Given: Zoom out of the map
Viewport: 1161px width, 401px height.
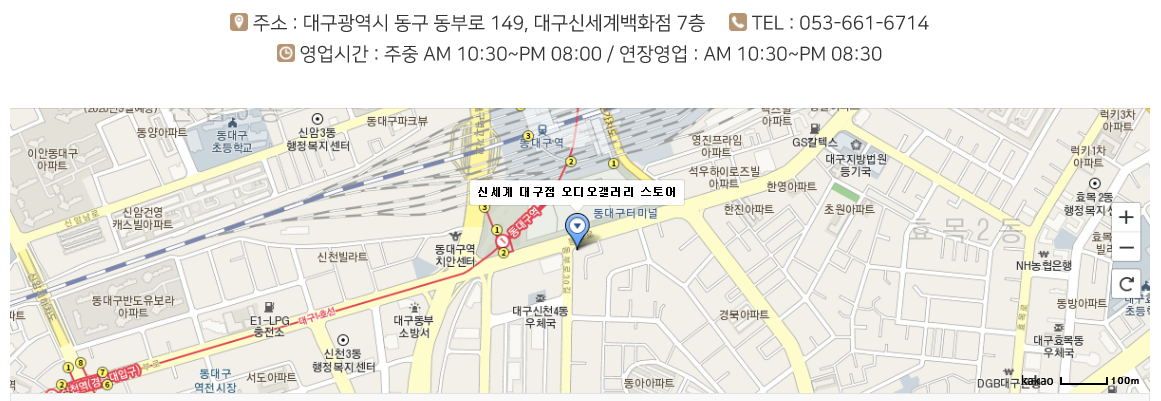Looking at the screenshot, I should [x=1126, y=248].
